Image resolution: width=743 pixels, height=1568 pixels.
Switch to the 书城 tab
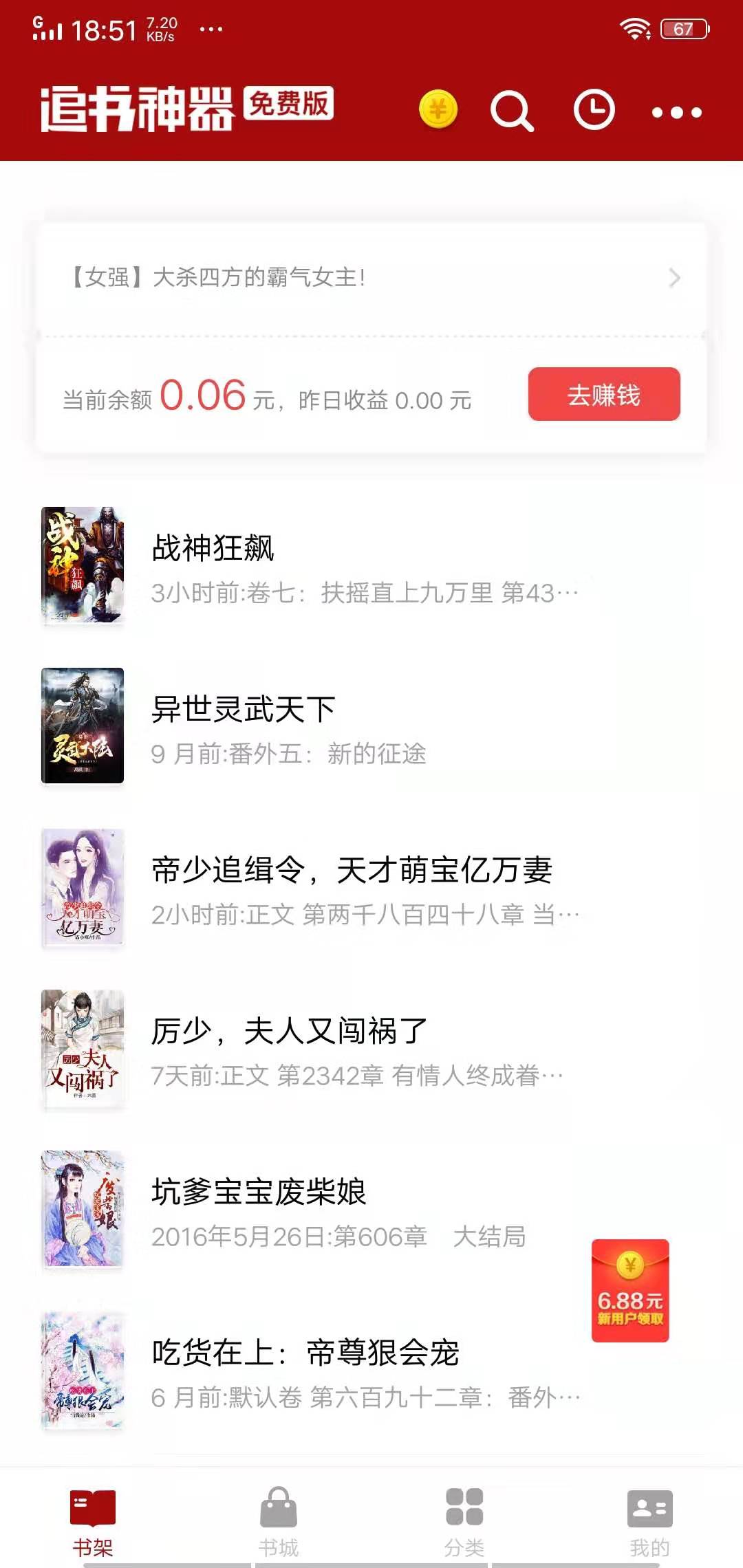[279, 1520]
